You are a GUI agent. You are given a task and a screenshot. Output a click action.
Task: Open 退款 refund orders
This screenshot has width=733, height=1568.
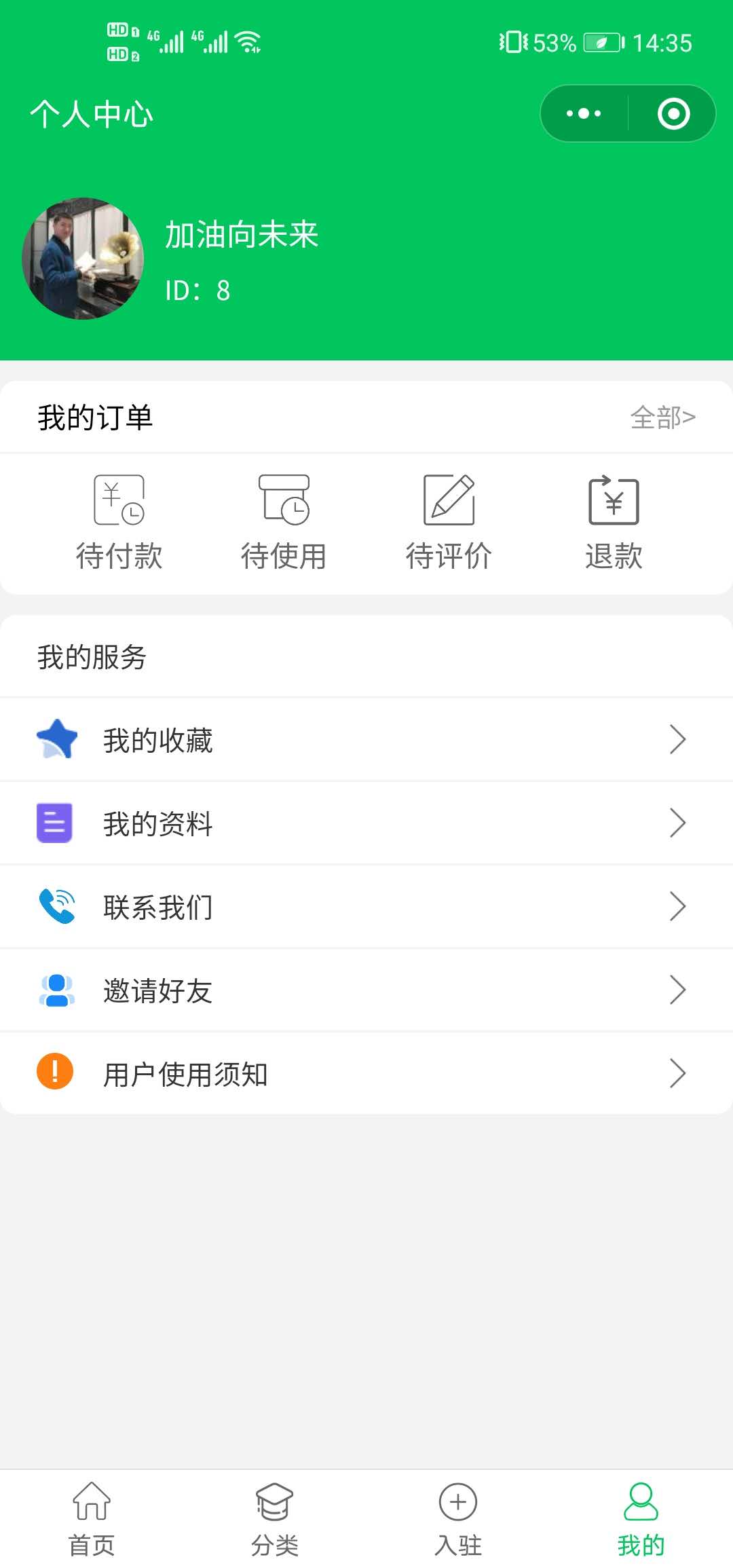point(614,521)
